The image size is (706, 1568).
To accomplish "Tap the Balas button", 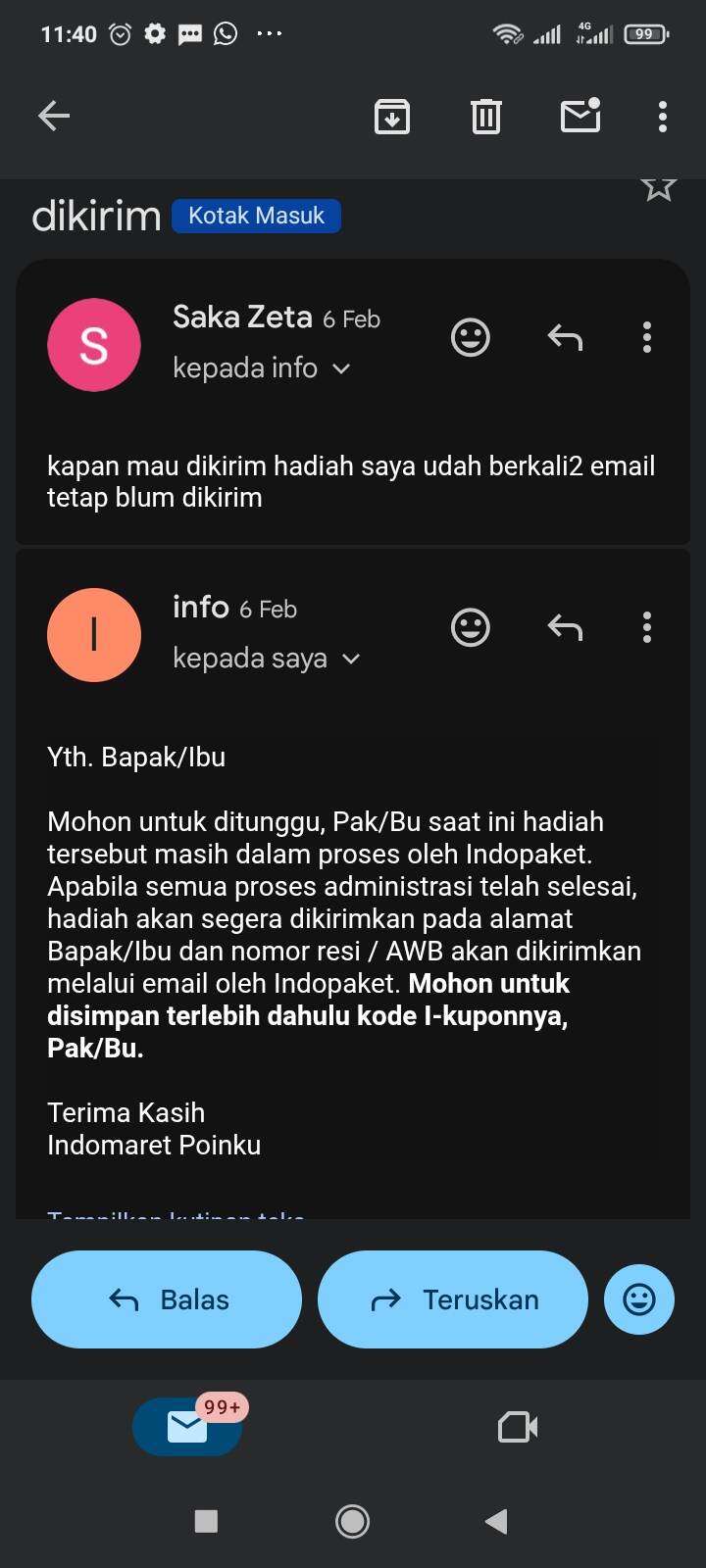I will [x=167, y=1299].
